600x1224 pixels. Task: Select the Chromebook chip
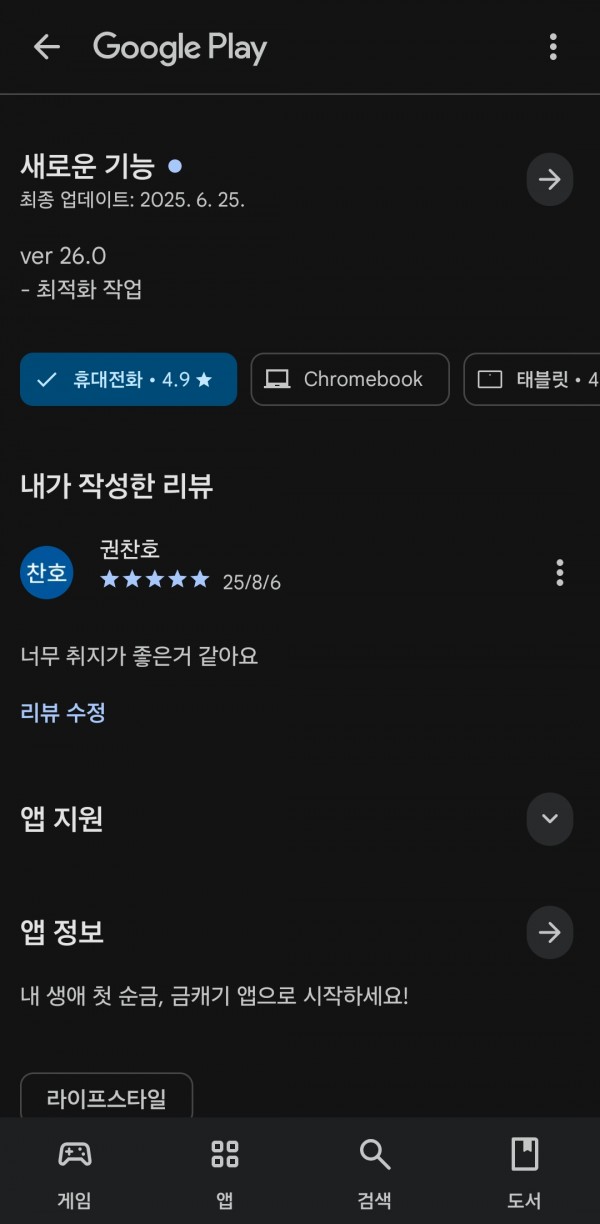[350, 380]
